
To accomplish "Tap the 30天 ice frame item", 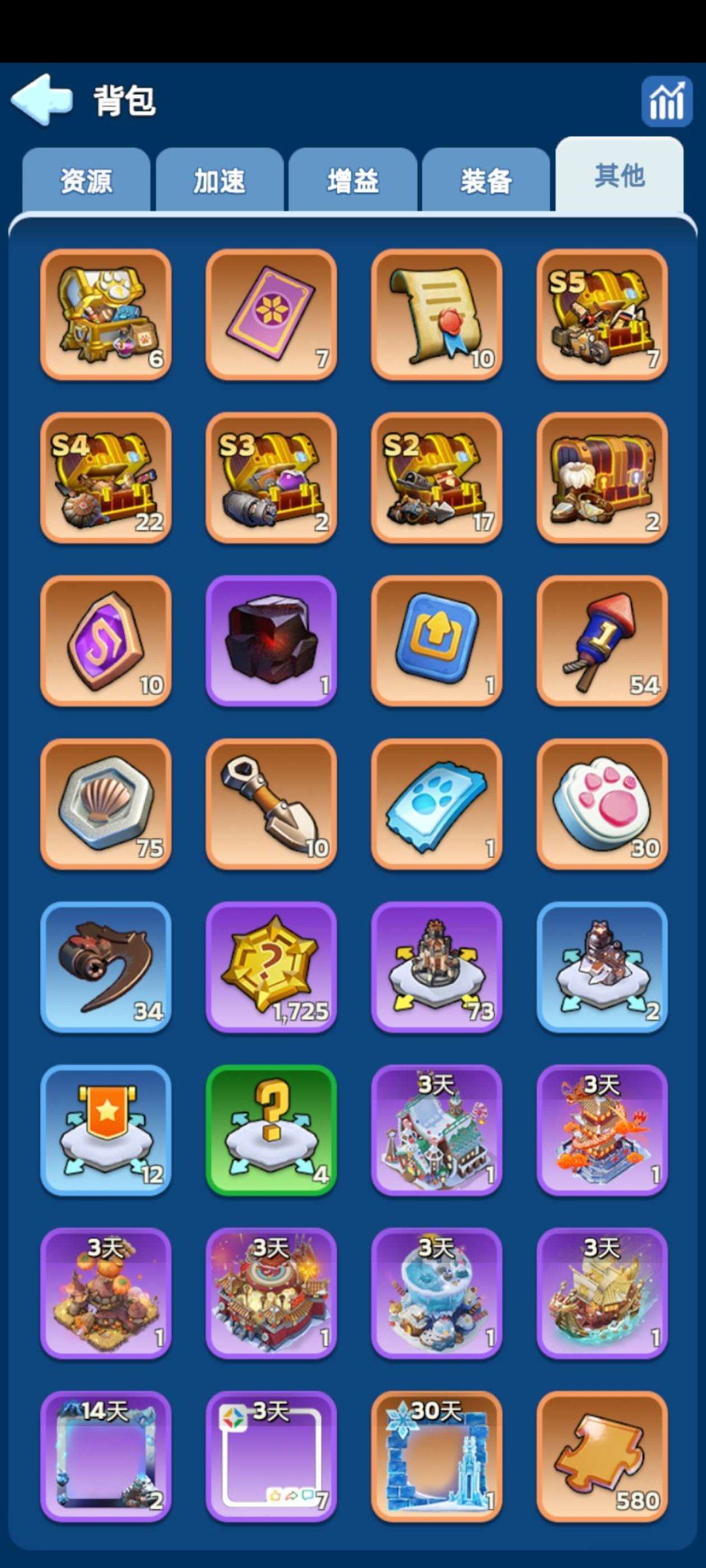I will pos(437,1456).
